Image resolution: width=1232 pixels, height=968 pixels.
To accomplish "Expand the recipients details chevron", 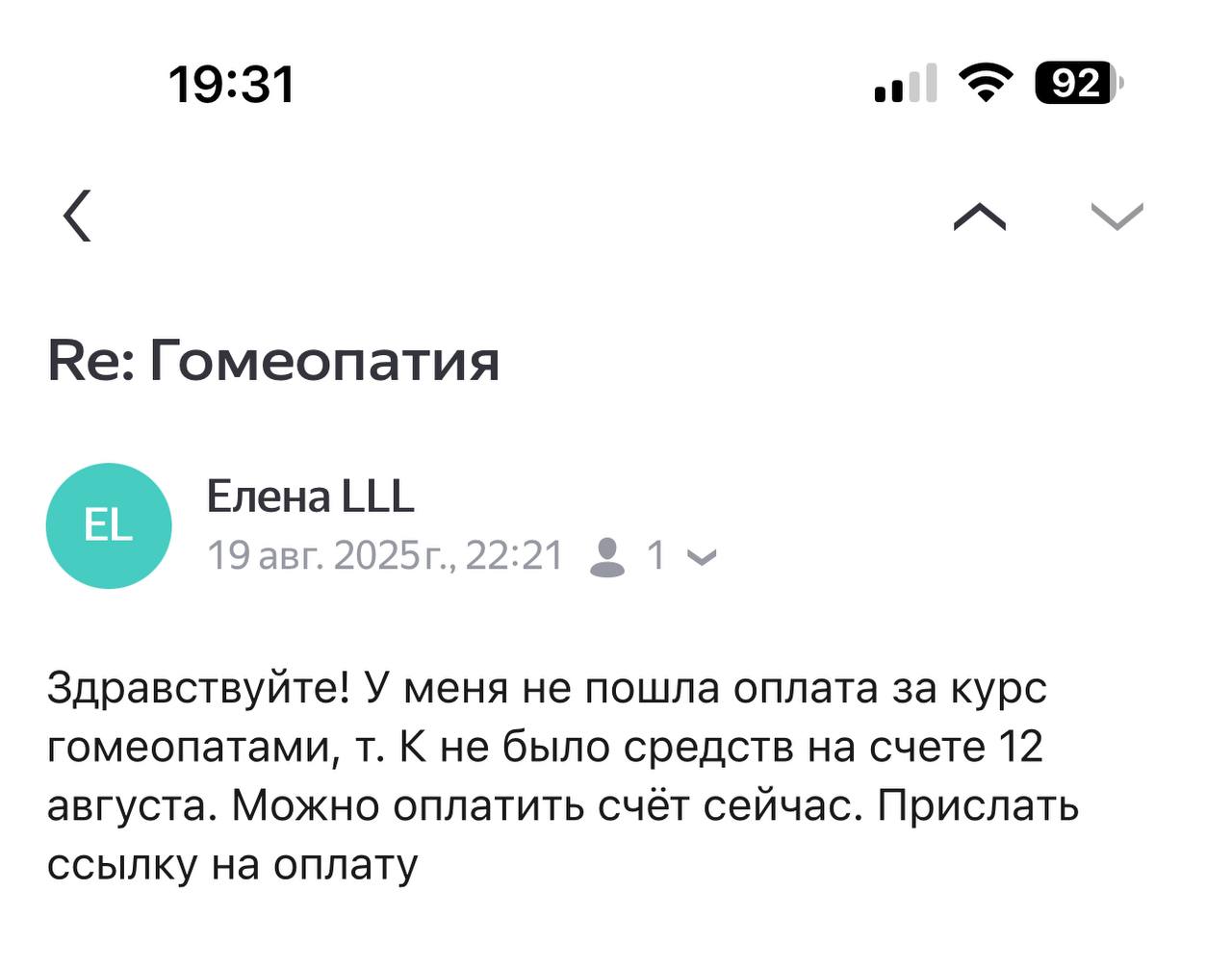I will tap(704, 557).
